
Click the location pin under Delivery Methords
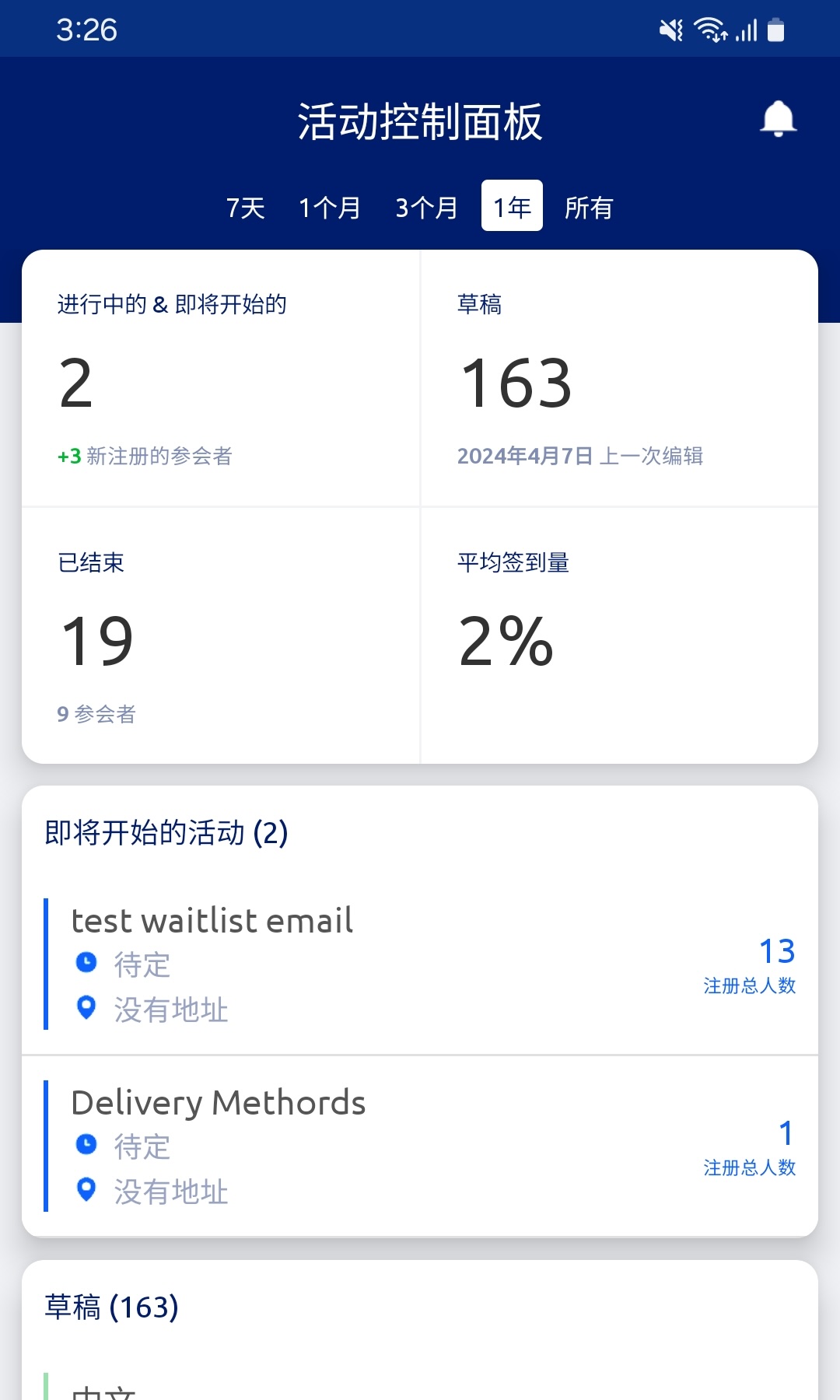point(87,1191)
